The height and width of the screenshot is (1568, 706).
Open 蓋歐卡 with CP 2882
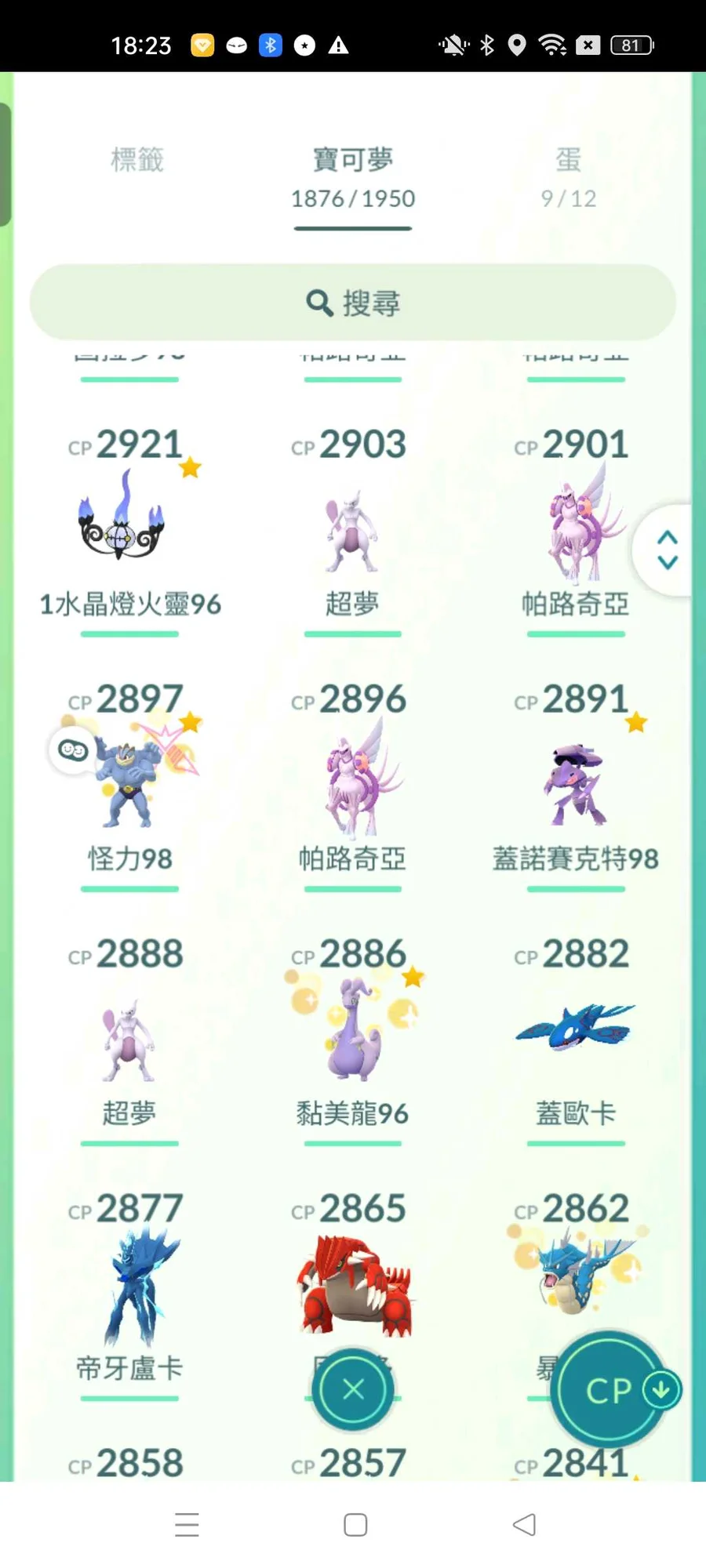click(575, 1035)
